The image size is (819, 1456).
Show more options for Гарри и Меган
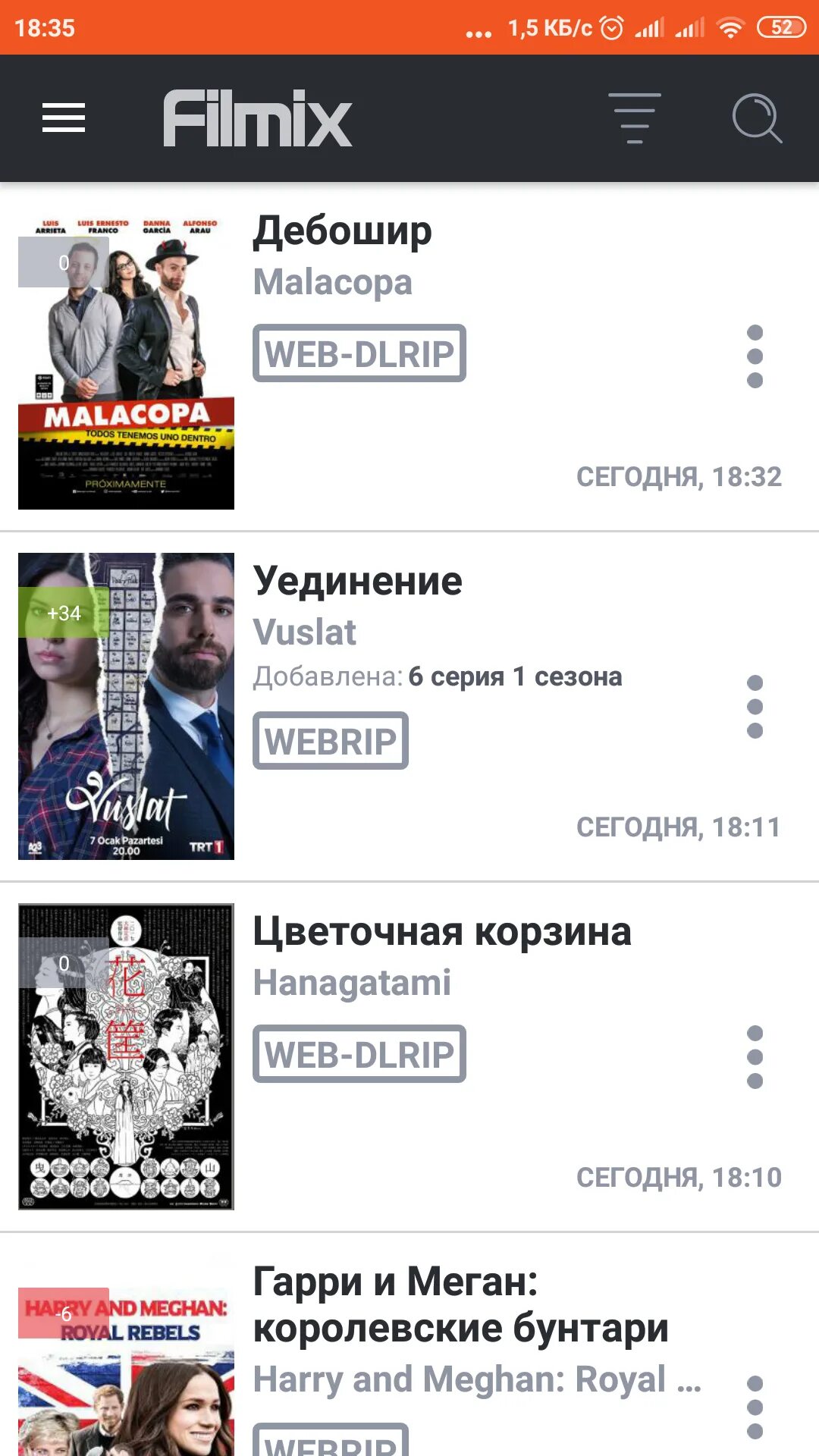coord(755,1407)
